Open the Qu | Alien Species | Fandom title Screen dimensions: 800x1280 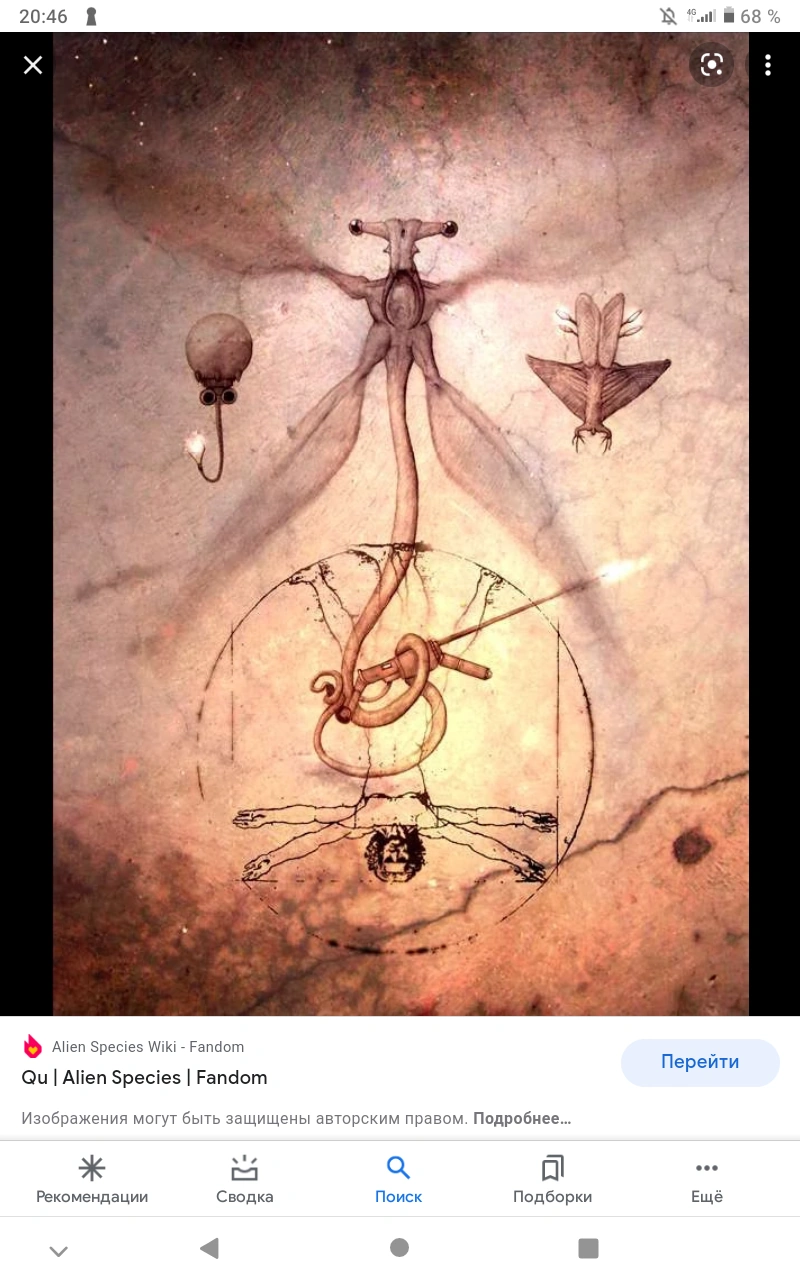point(144,1077)
